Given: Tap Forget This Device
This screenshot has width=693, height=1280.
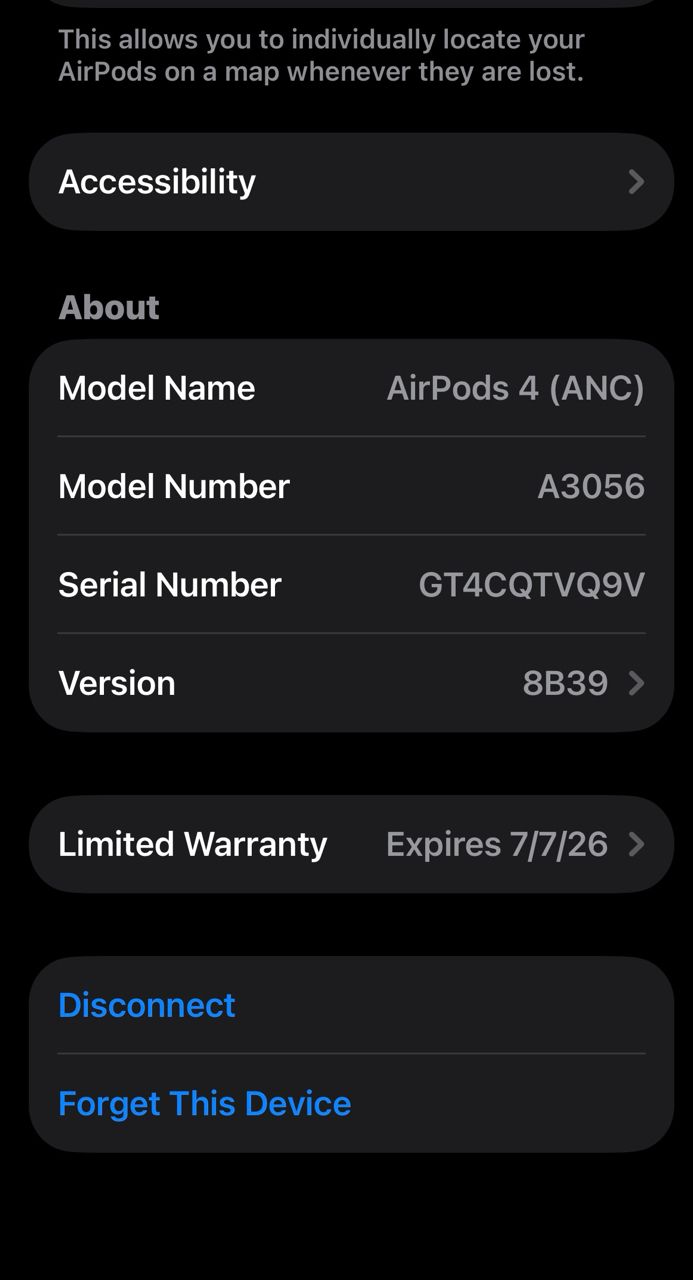Looking at the screenshot, I should (x=205, y=1103).
